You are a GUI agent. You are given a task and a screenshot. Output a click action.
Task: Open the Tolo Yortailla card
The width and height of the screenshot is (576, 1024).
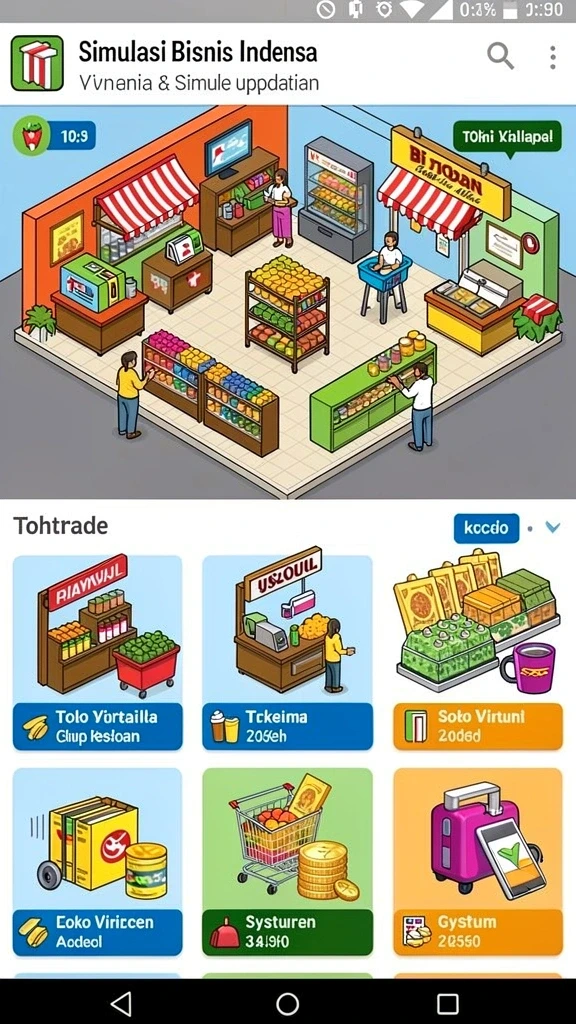98,652
